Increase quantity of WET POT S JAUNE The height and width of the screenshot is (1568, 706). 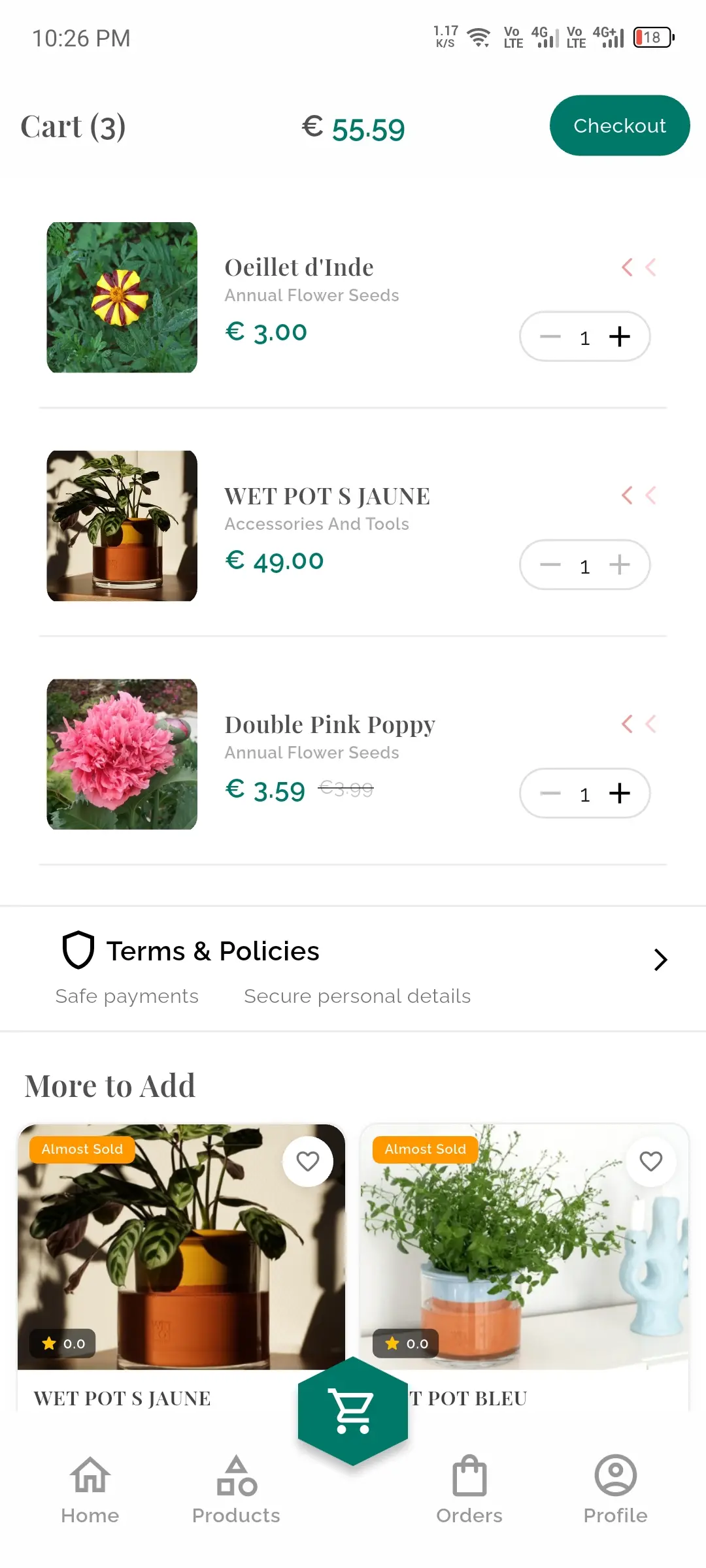pyautogui.click(x=620, y=564)
